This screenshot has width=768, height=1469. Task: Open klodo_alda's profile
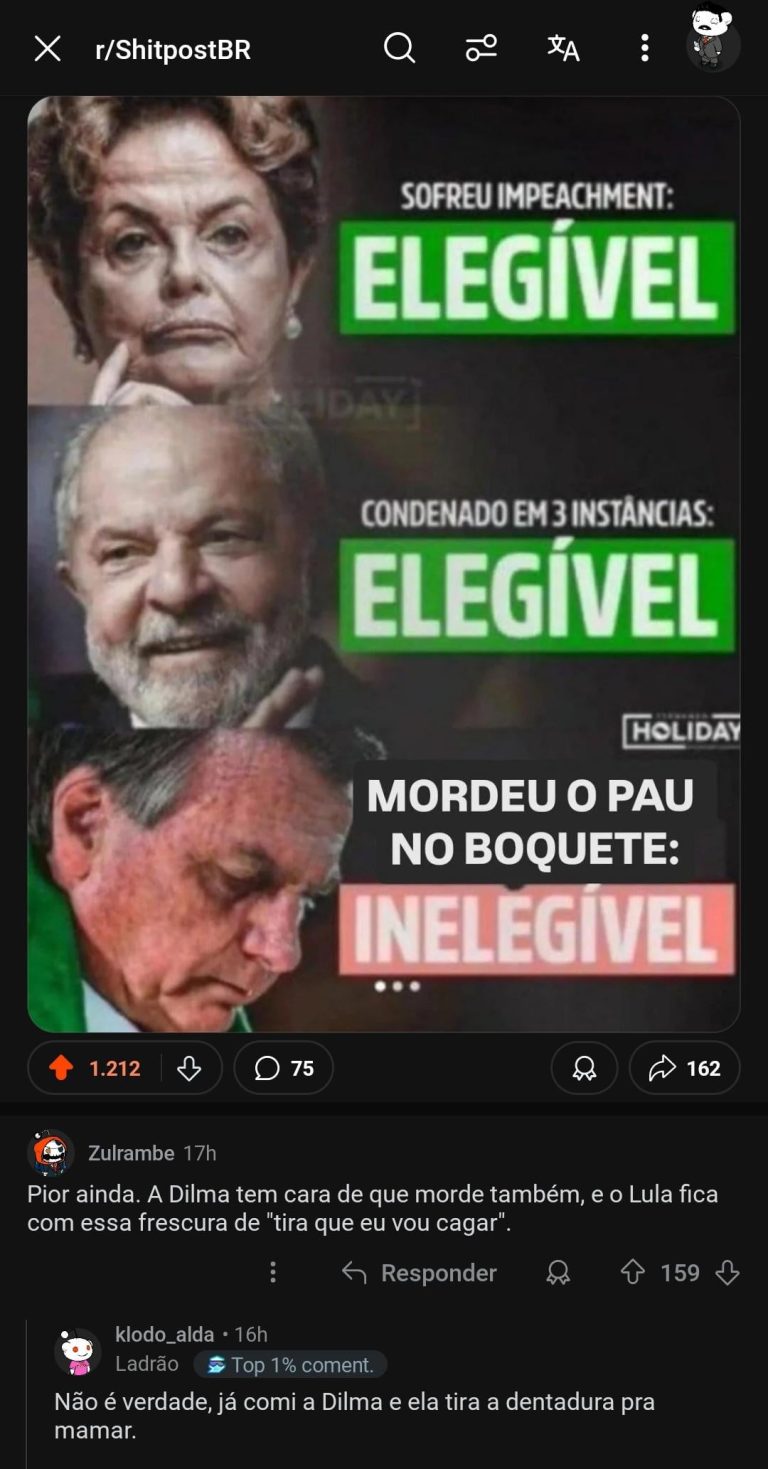pos(164,1334)
